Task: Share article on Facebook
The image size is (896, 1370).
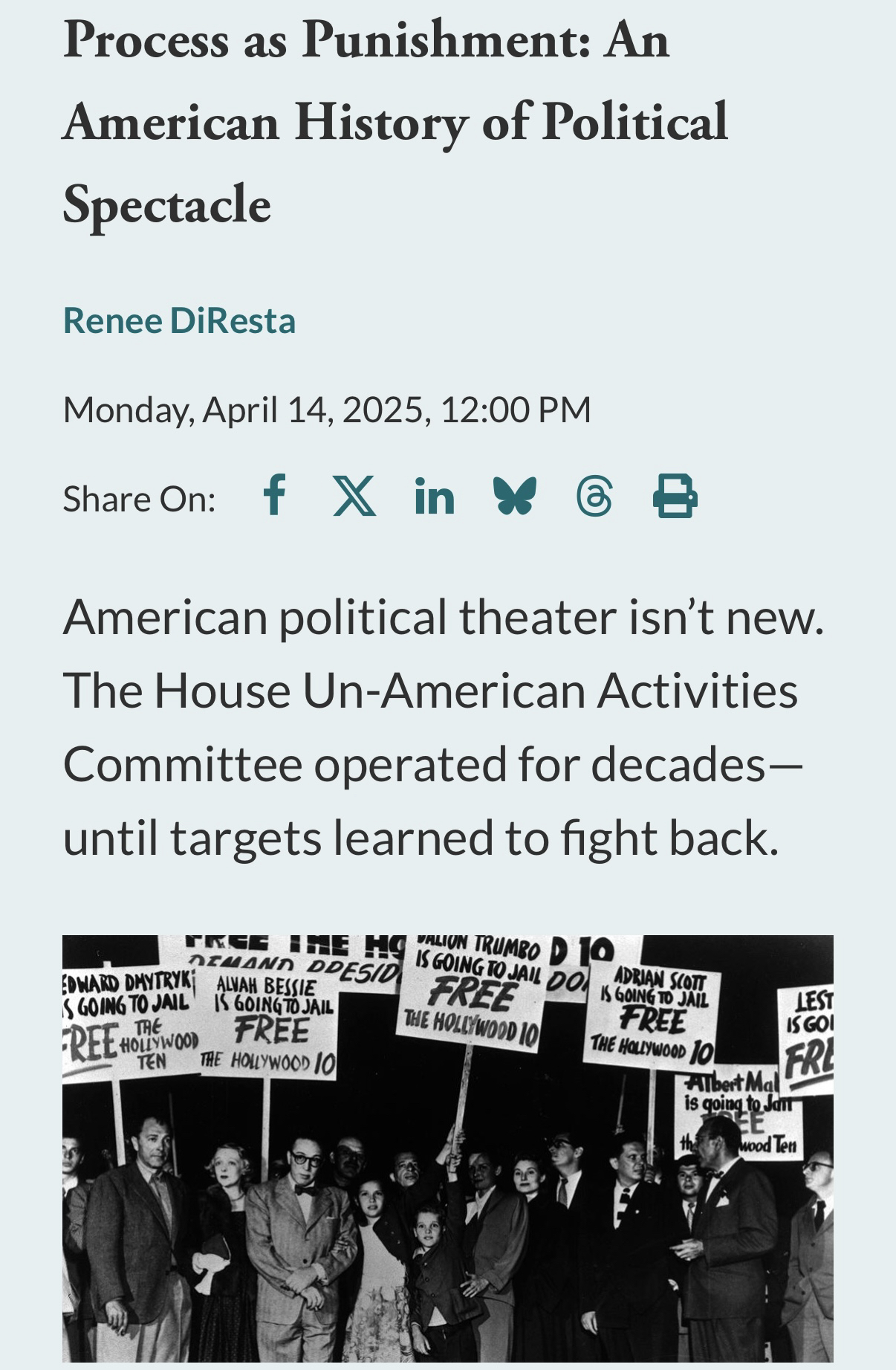Action: pos(275,495)
